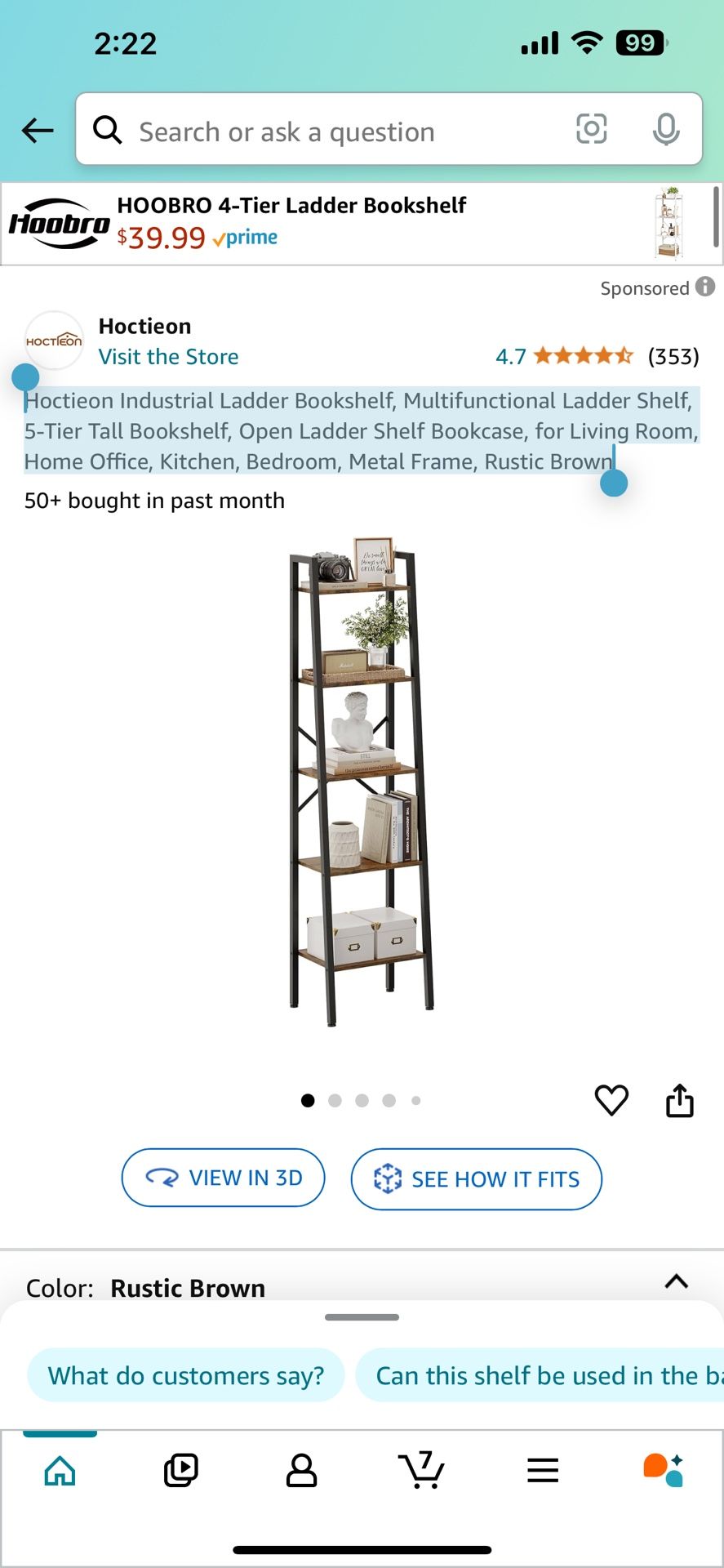Screen dimensions: 724x1568
Task: Select the second image carousel dot
Action: pyautogui.click(x=335, y=1100)
